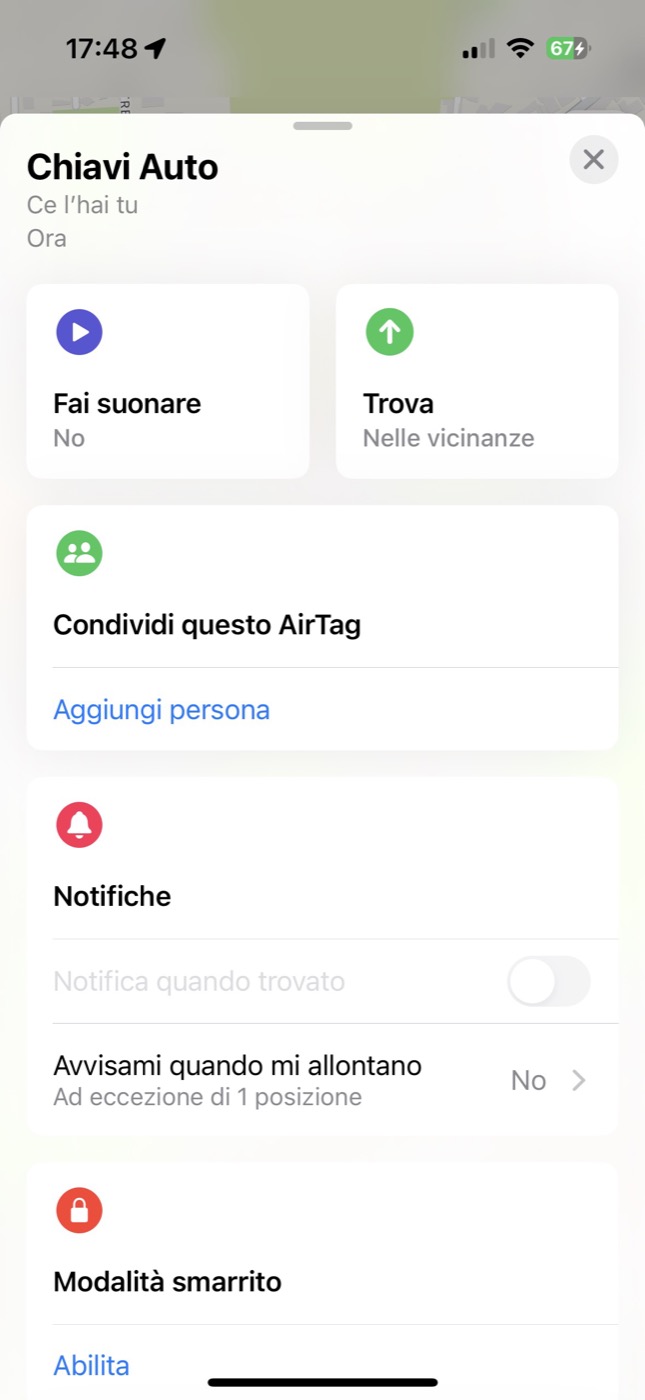Open Avvisami quando mi allontano settings

point(322,1080)
